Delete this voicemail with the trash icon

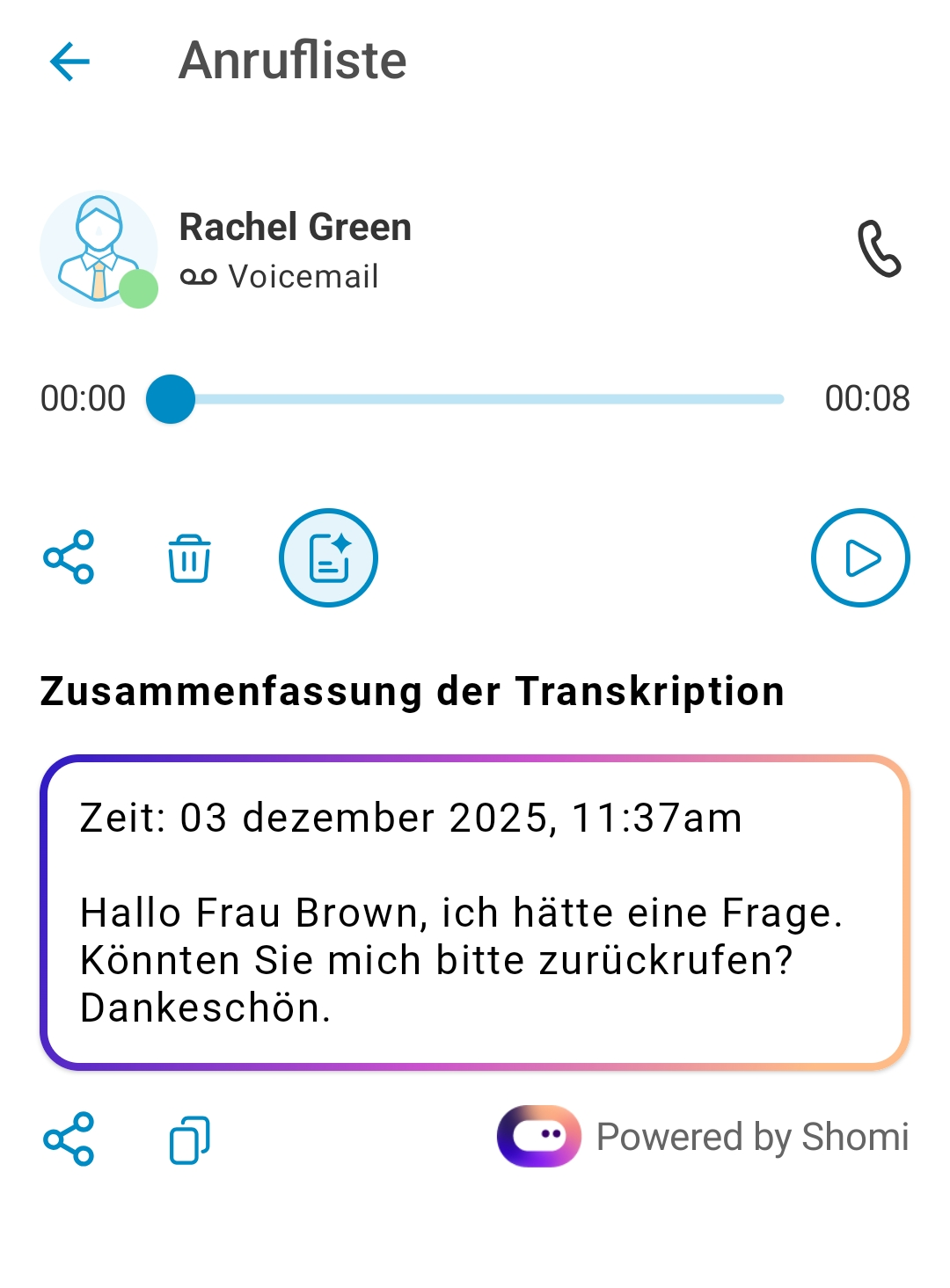(189, 558)
